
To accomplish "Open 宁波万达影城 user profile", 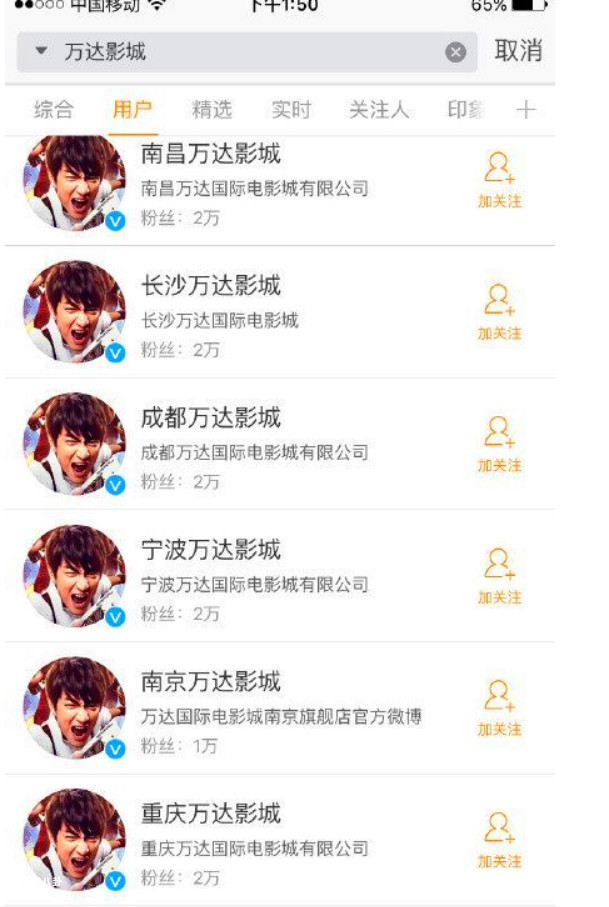I will point(211,550).
